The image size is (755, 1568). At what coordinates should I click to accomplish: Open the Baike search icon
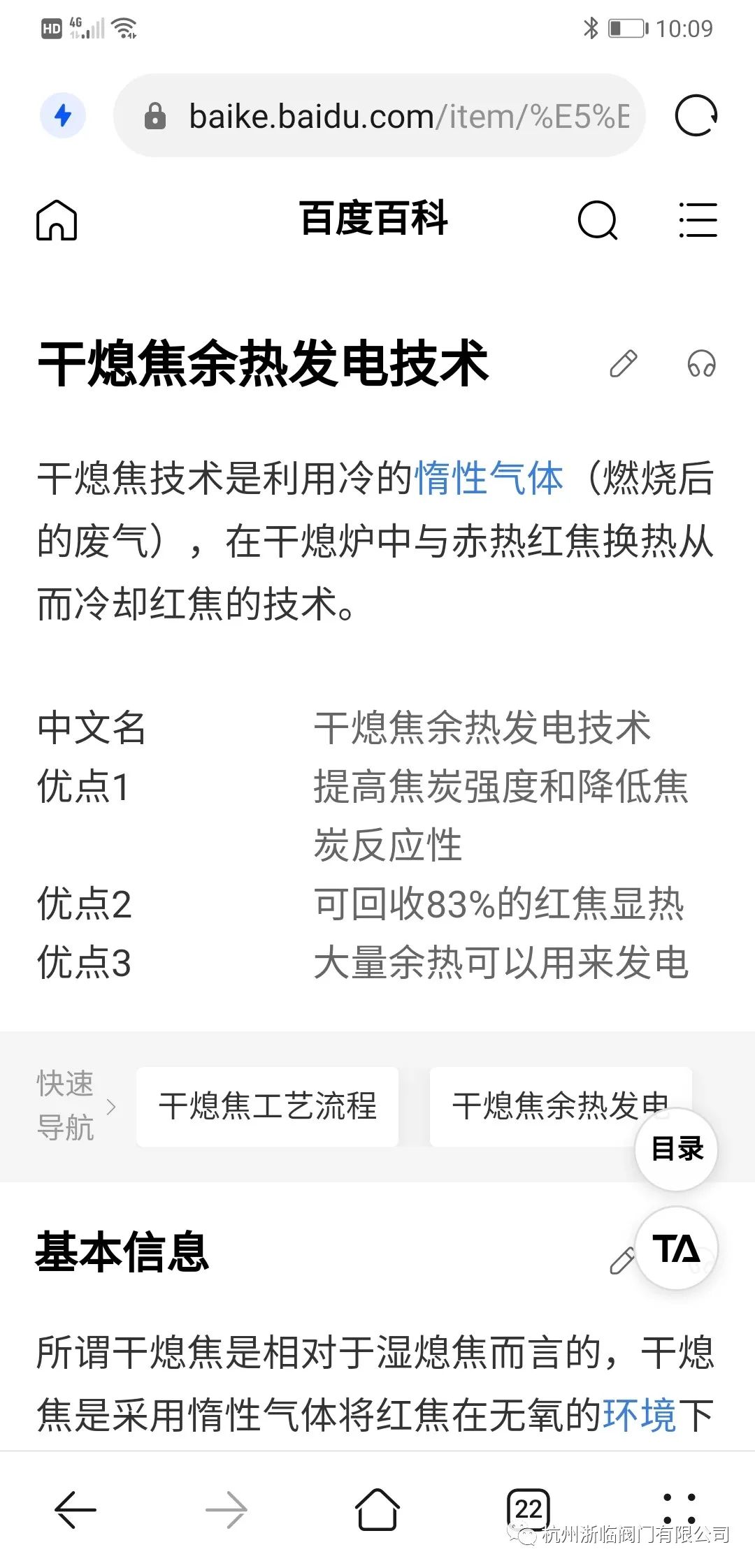pyautogui.click(x=598, y=220)
